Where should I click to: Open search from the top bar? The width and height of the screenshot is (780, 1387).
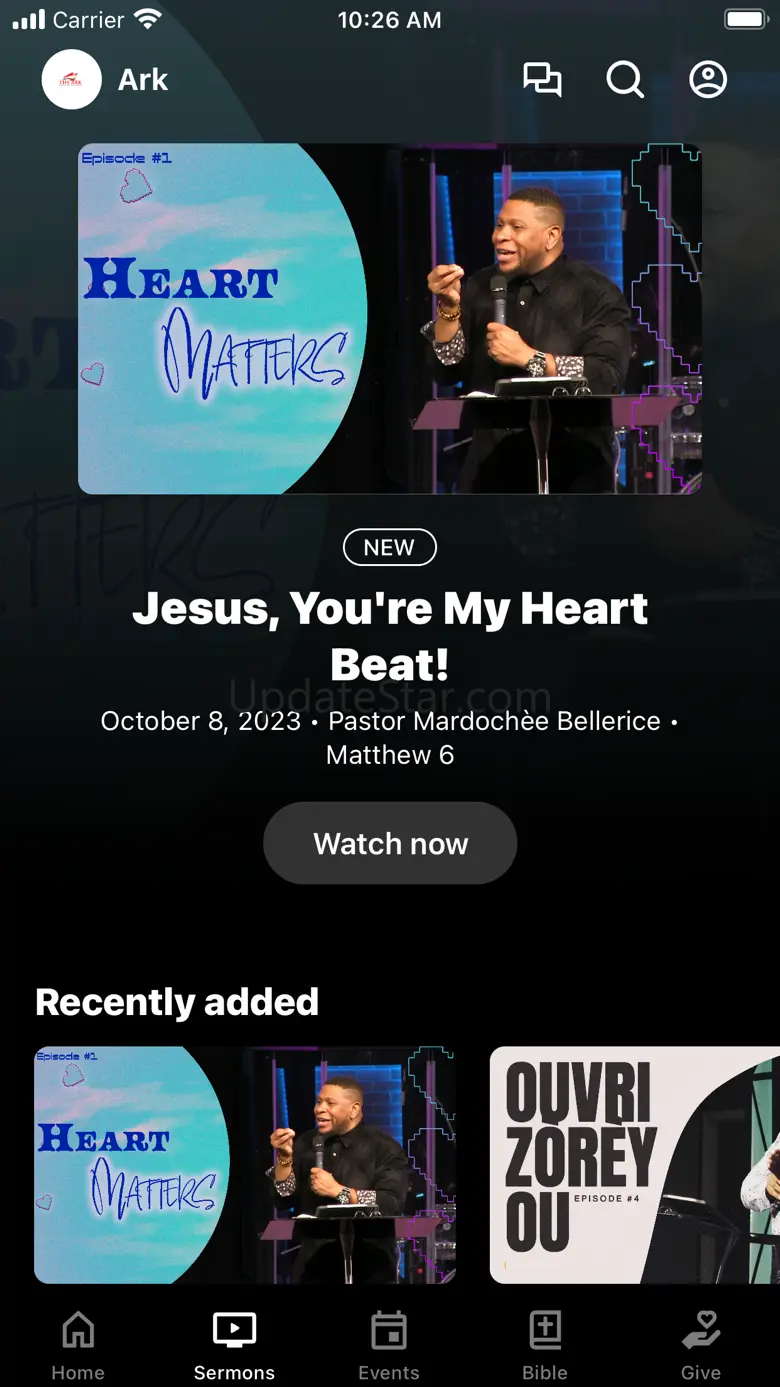coord(625,80)
